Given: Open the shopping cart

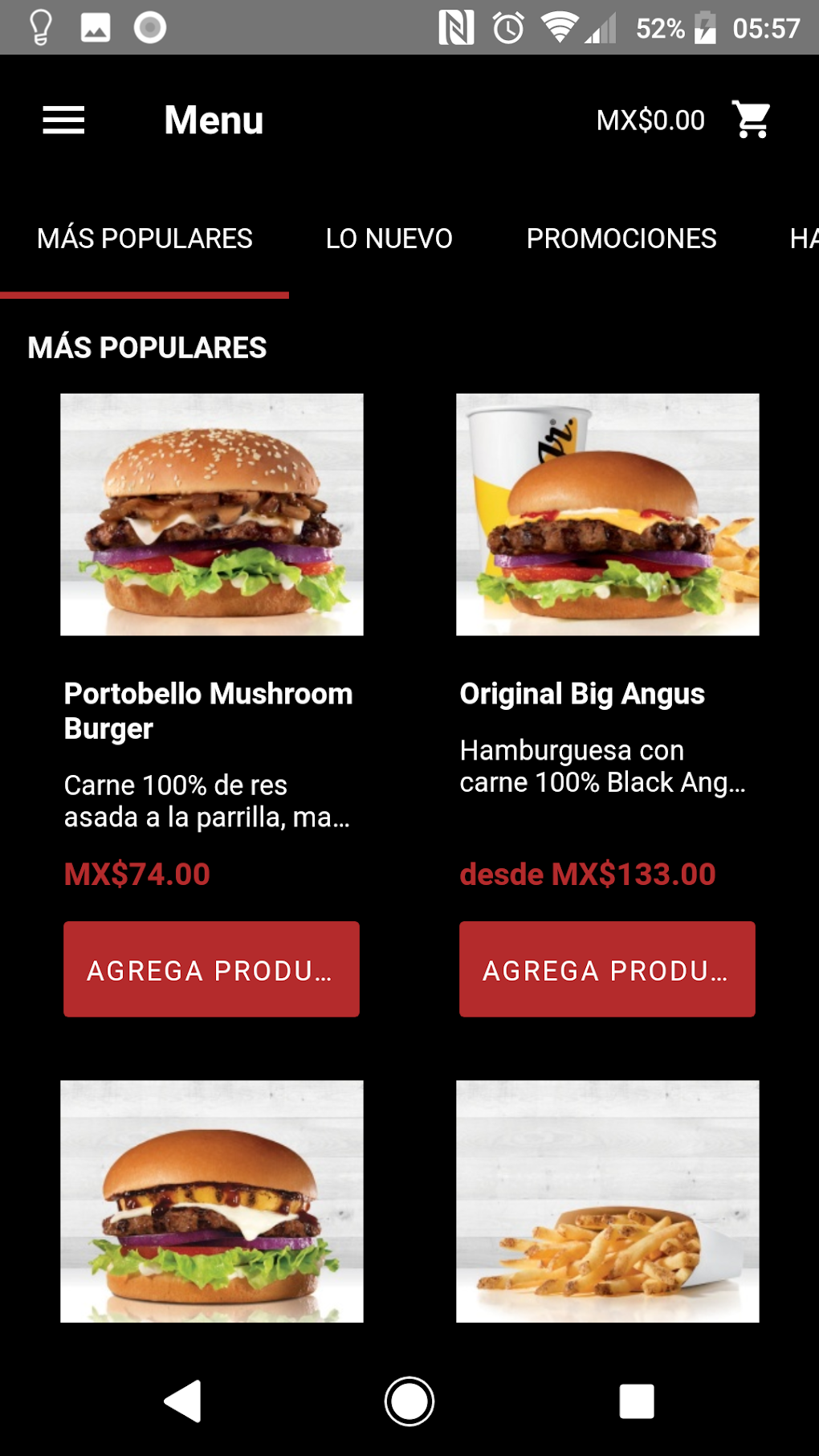Looking at the screenshot, I should coord(750,119).
